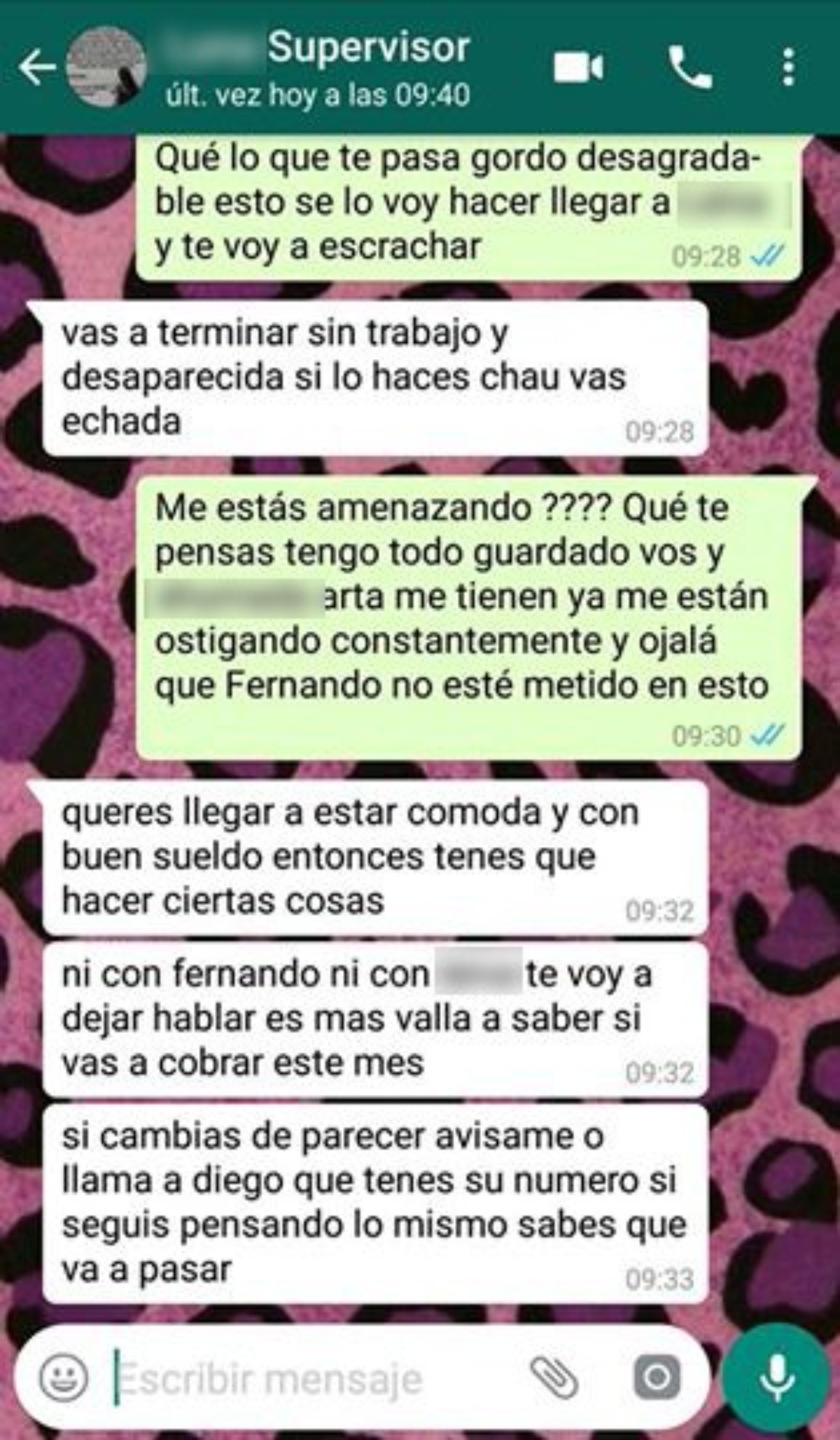The height and width of the screenshot is (1440, 840).
Task: Record a voice message with microphone
Action: point(777,1376)
